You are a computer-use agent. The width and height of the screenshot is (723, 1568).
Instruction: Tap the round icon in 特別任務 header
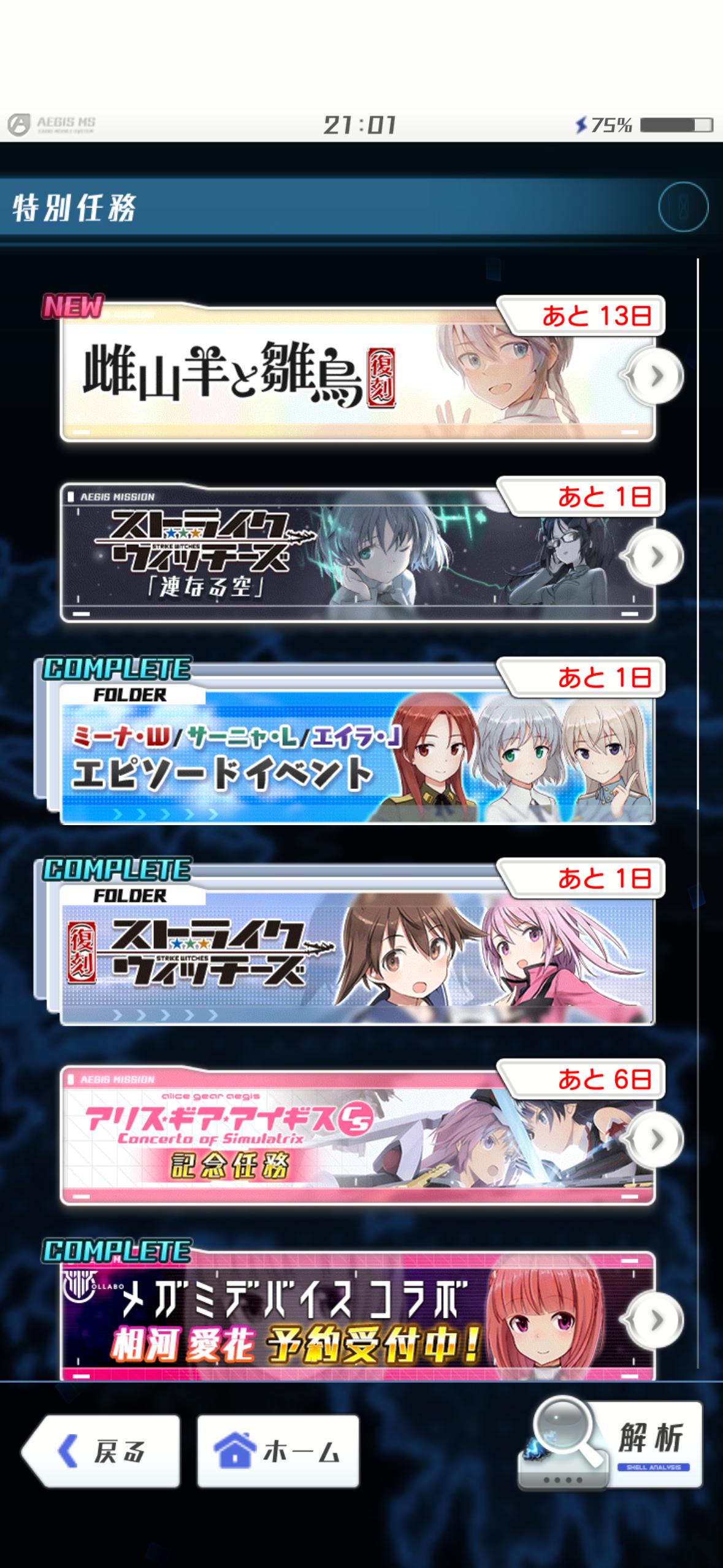click(683, 206)
